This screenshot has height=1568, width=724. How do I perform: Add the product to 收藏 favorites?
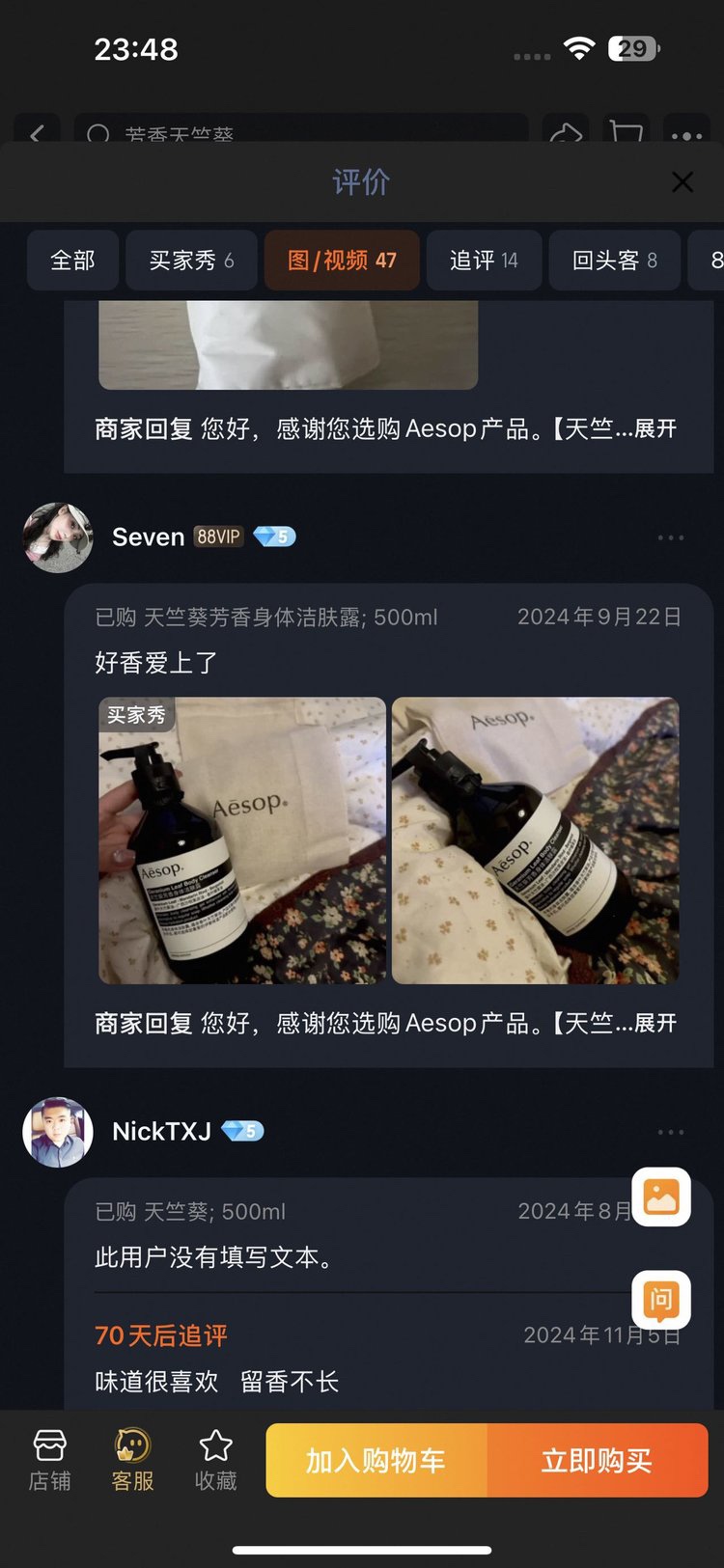(215, 1460)
